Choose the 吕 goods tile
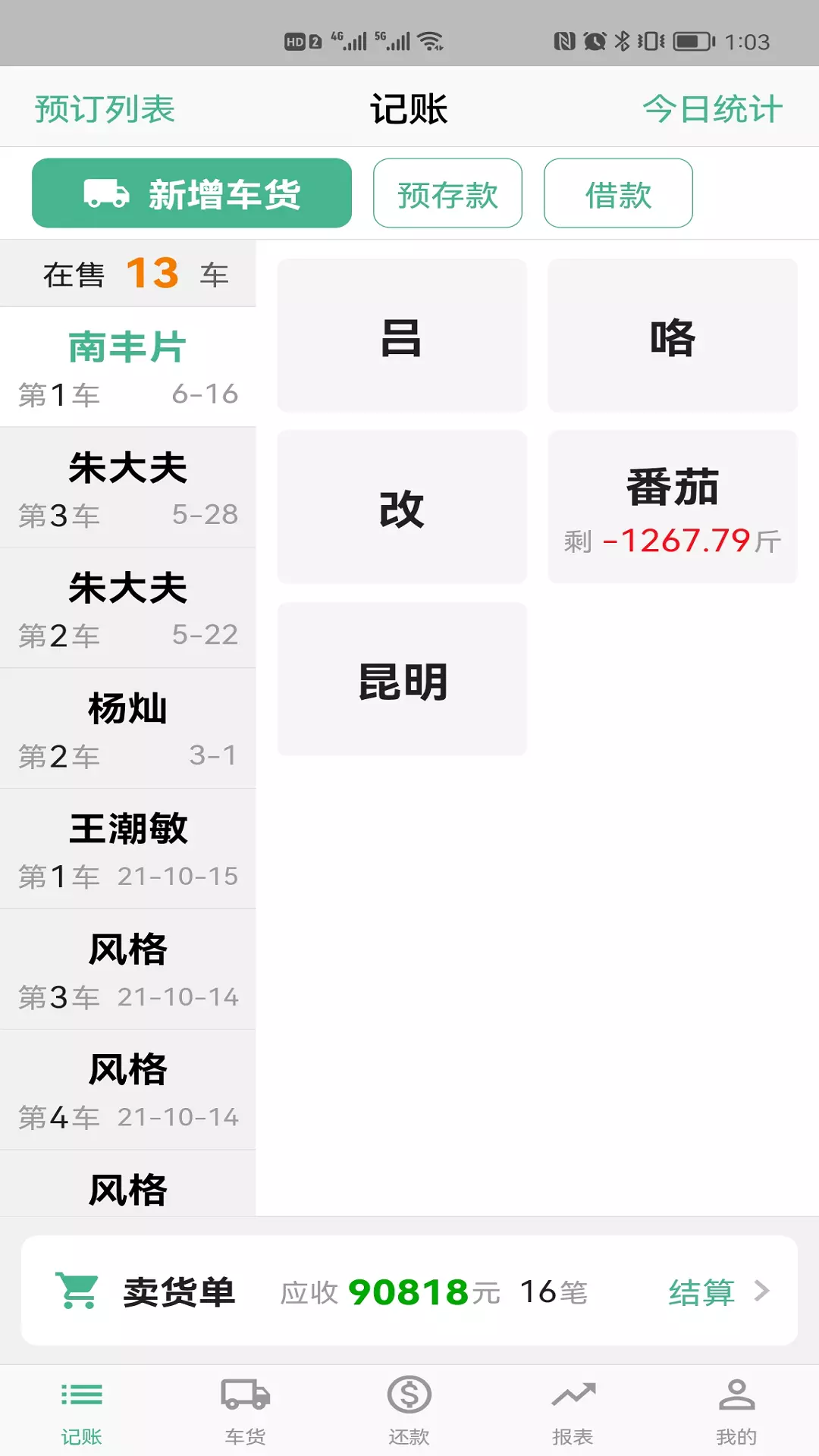 tap(402, 336)
